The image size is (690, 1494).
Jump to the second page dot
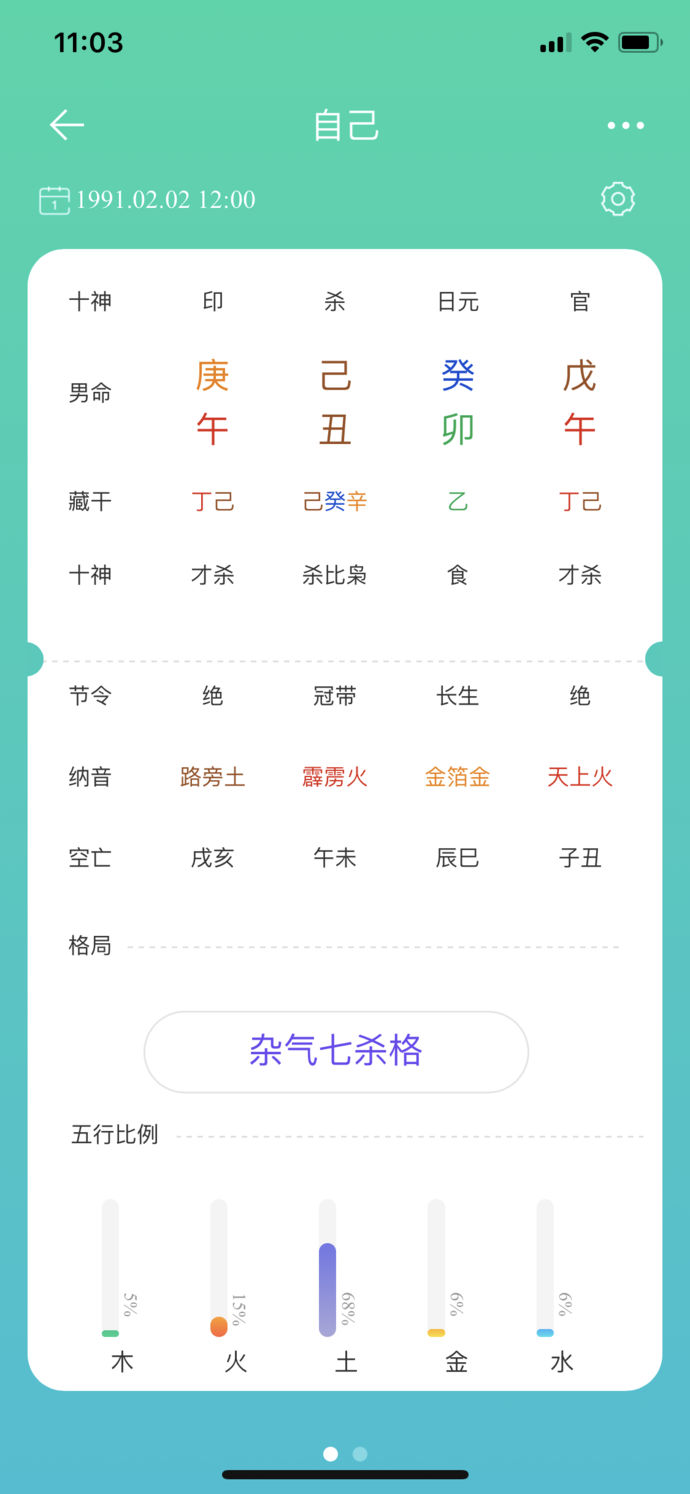click(360, 1454)
